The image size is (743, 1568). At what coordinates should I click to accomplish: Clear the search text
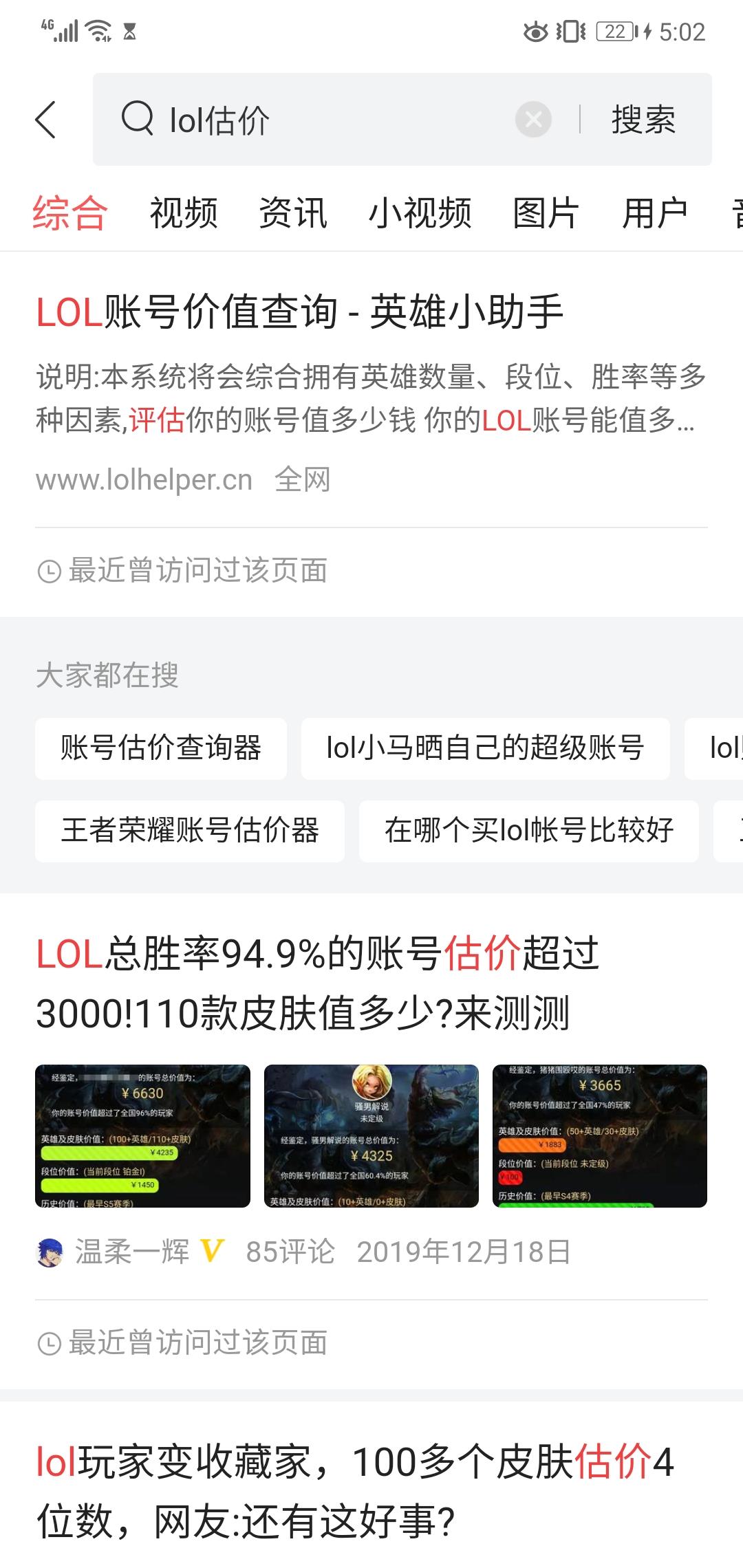coord(533,120)
